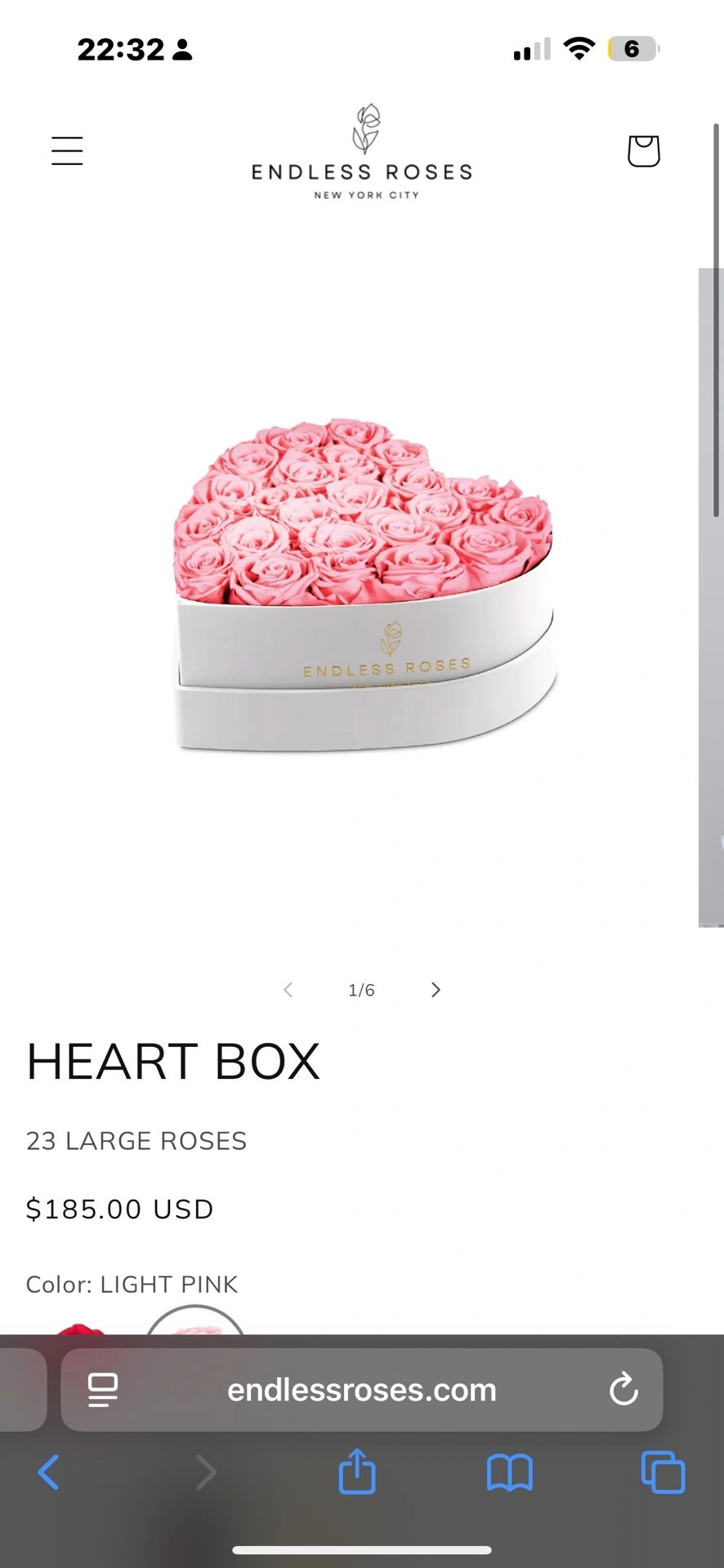Screen dimensions: 724x1568
Task: Reload the page
Action: click(x=623, y=1389)
